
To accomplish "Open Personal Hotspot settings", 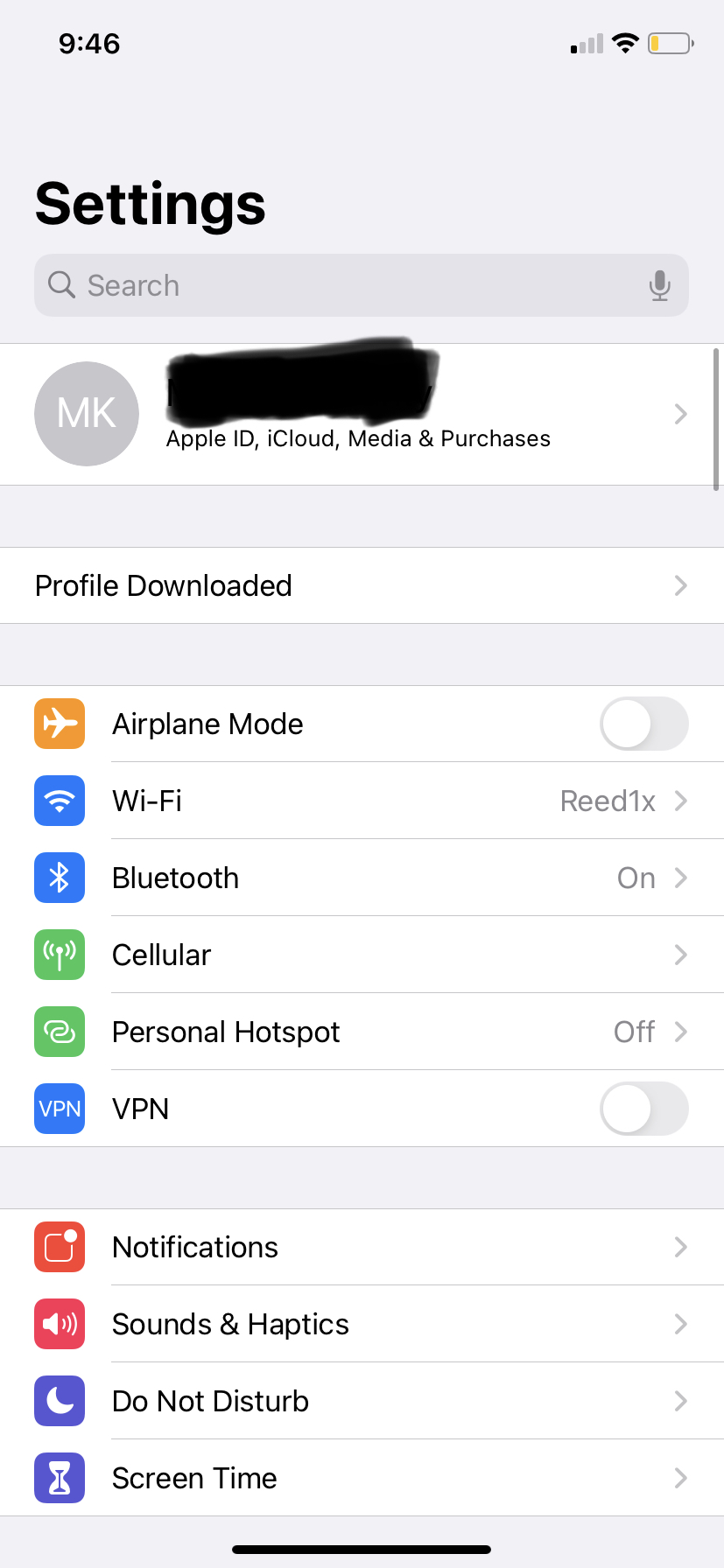I will [x=361, y=1032].
